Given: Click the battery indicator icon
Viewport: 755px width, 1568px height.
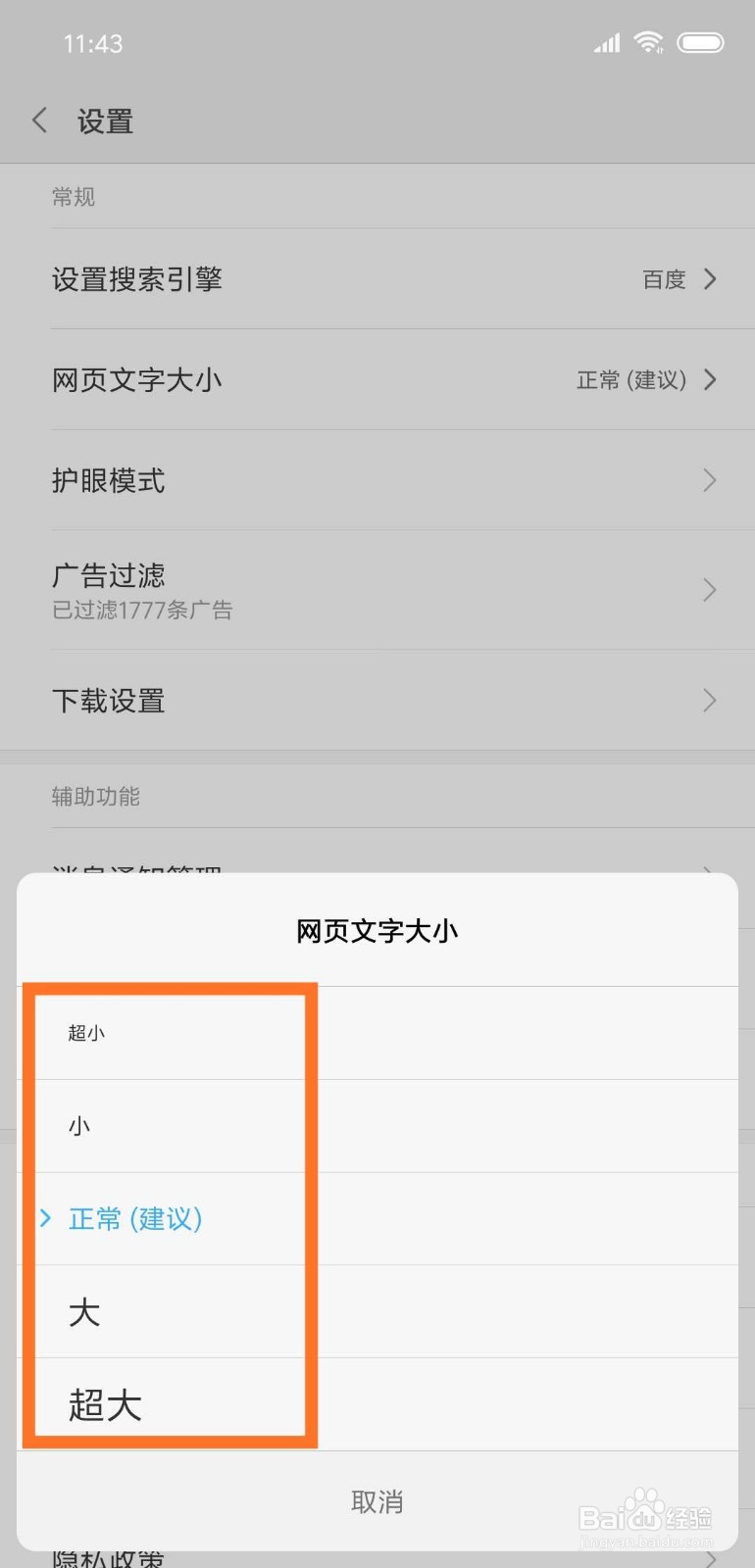Looking at the screenshot, I should pos(701,42).
